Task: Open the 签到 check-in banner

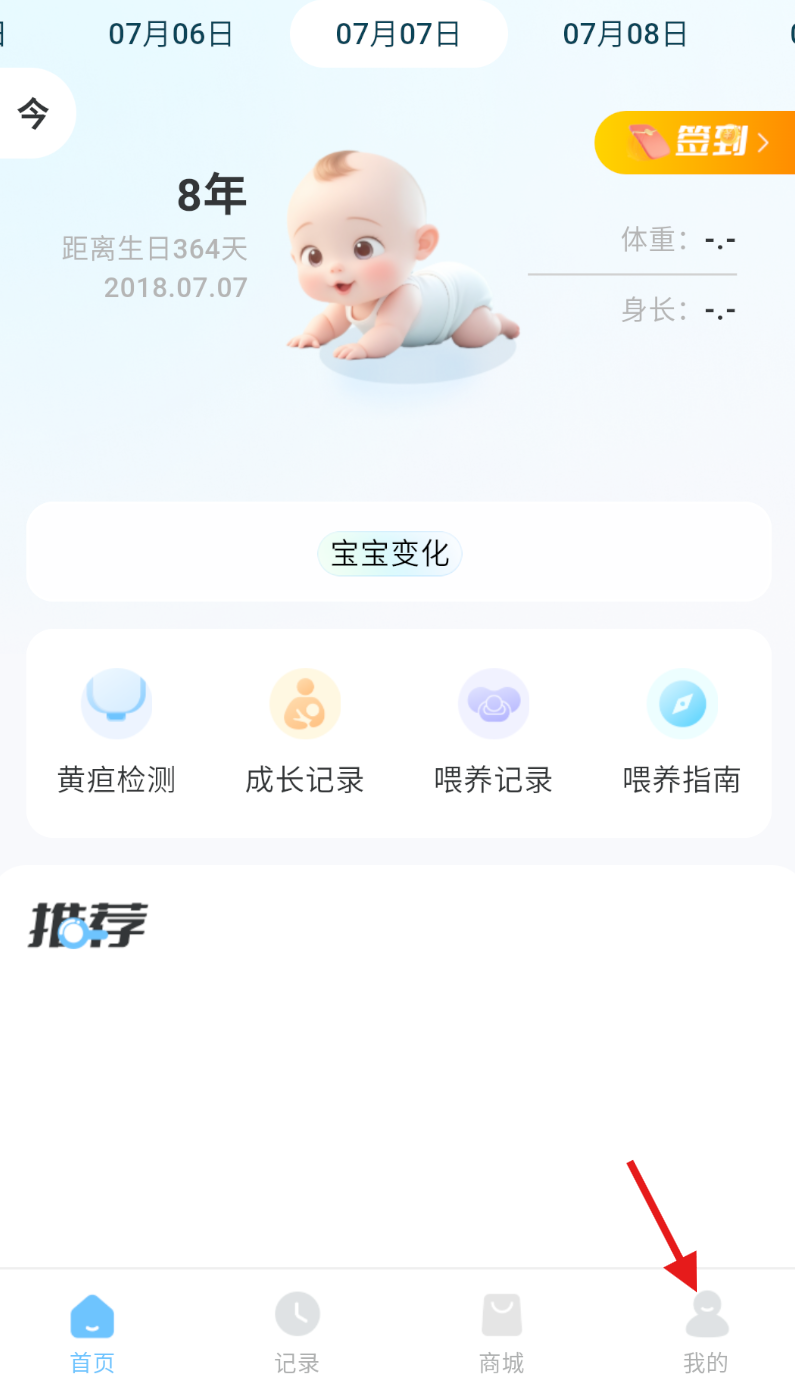Action: [698, 142]
